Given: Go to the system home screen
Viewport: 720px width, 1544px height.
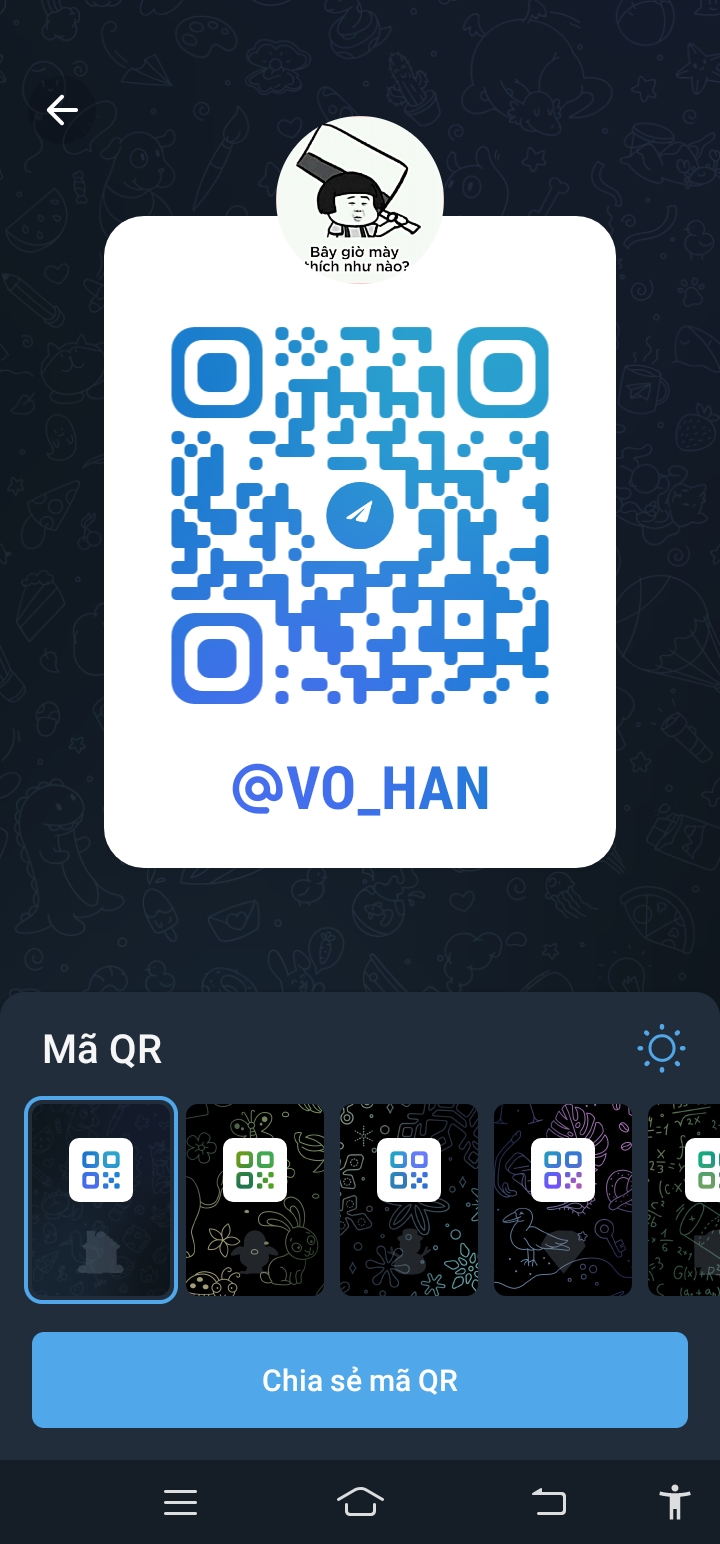Looking at the screenshot, I should tap(361, 1502).
